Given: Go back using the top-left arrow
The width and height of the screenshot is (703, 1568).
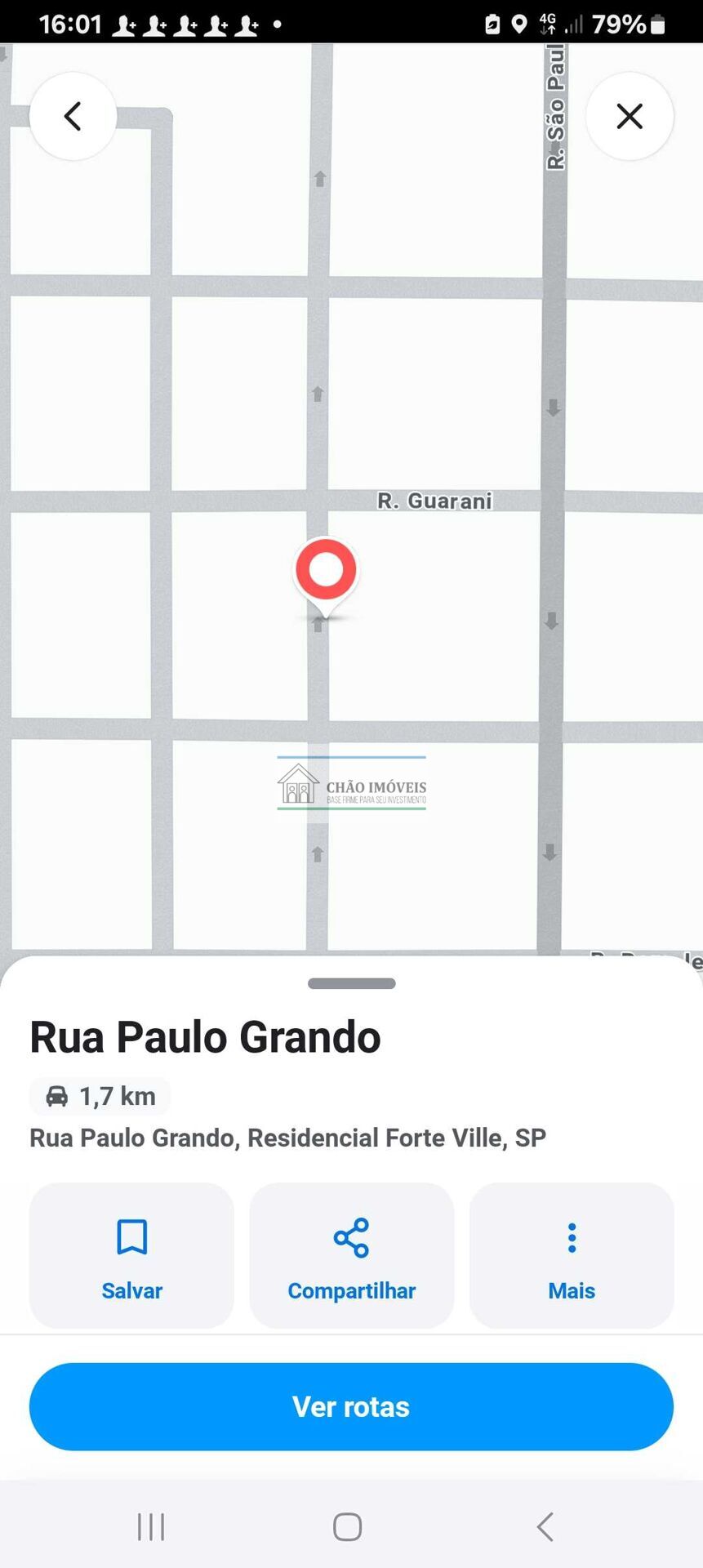Looking at the screenshot, I should (x=73, y=116).
